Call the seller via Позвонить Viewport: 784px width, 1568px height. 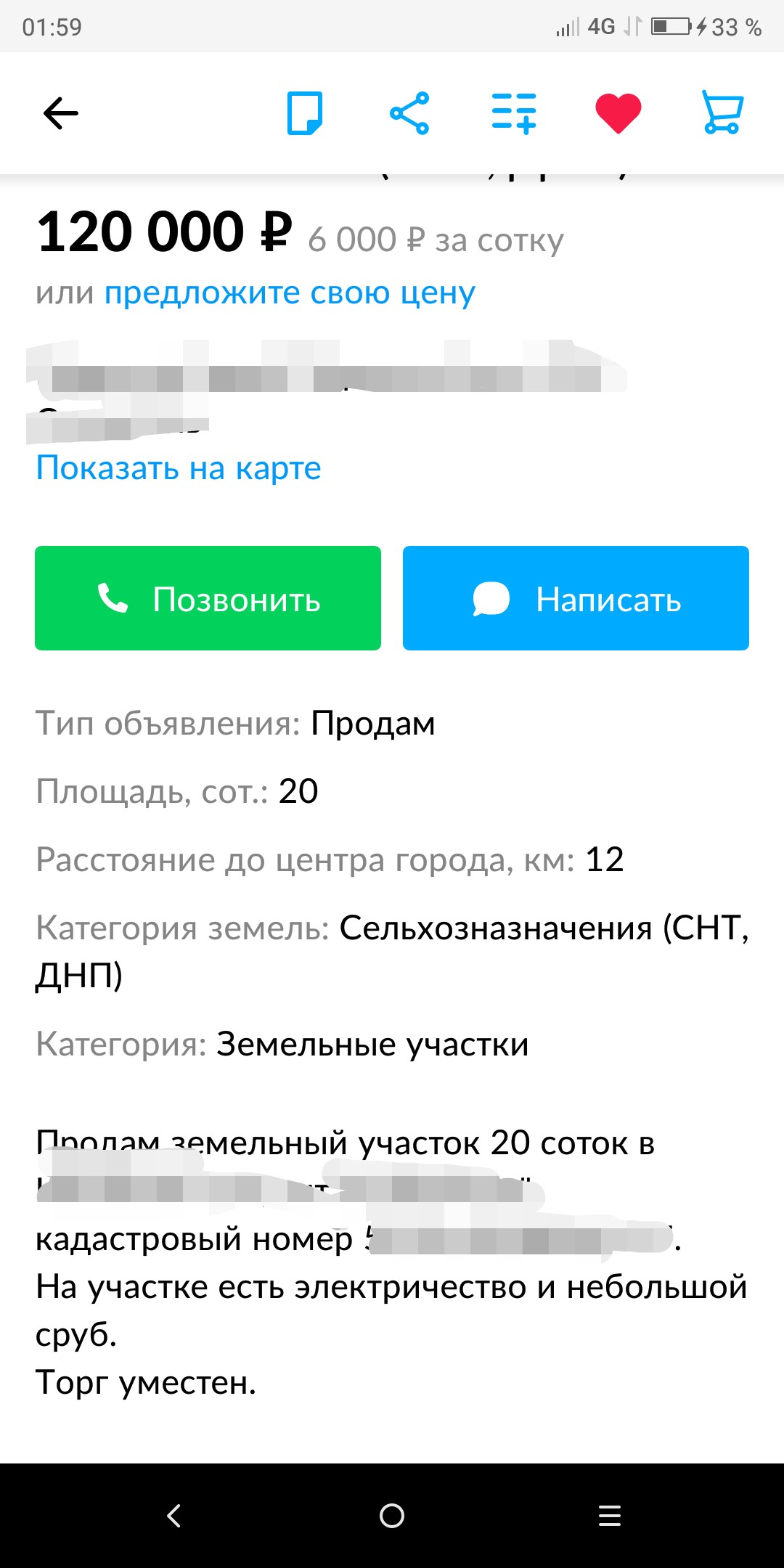tap(208, 598)
